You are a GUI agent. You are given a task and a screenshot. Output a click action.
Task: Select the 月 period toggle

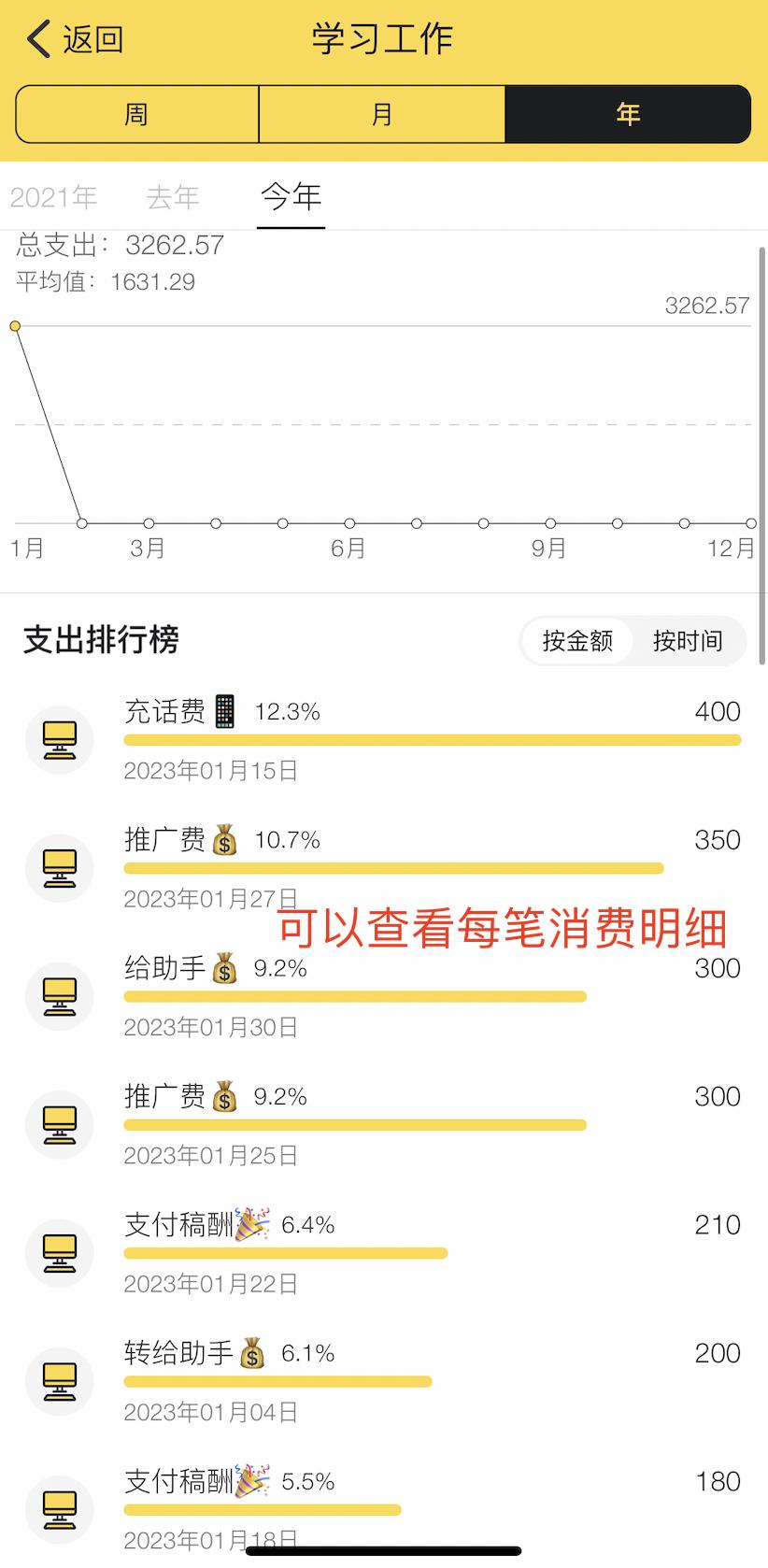click(381, 114)
